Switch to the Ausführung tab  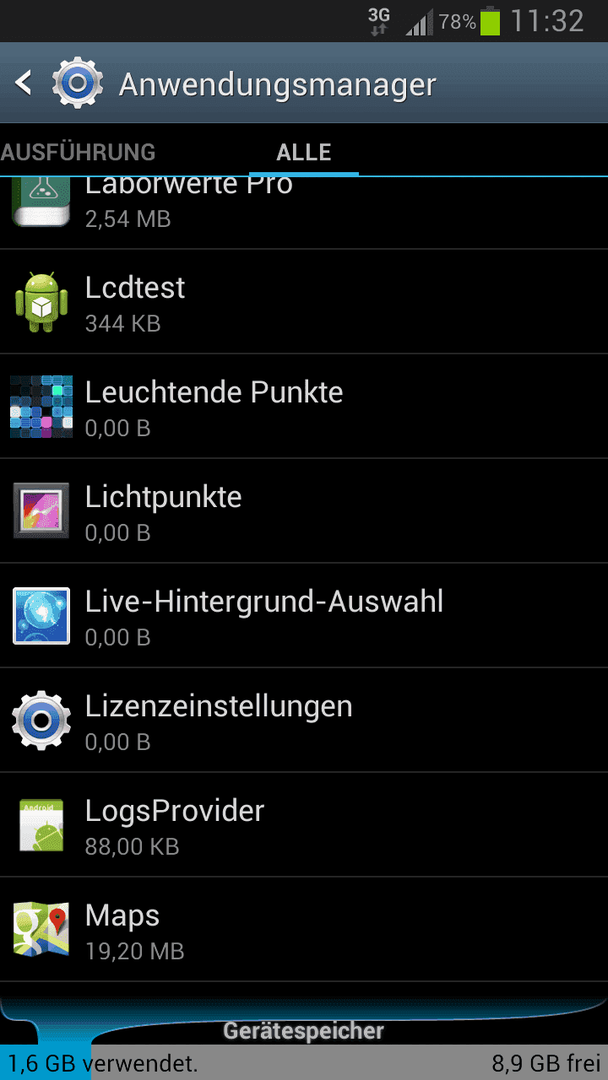[x=77, y=152]
